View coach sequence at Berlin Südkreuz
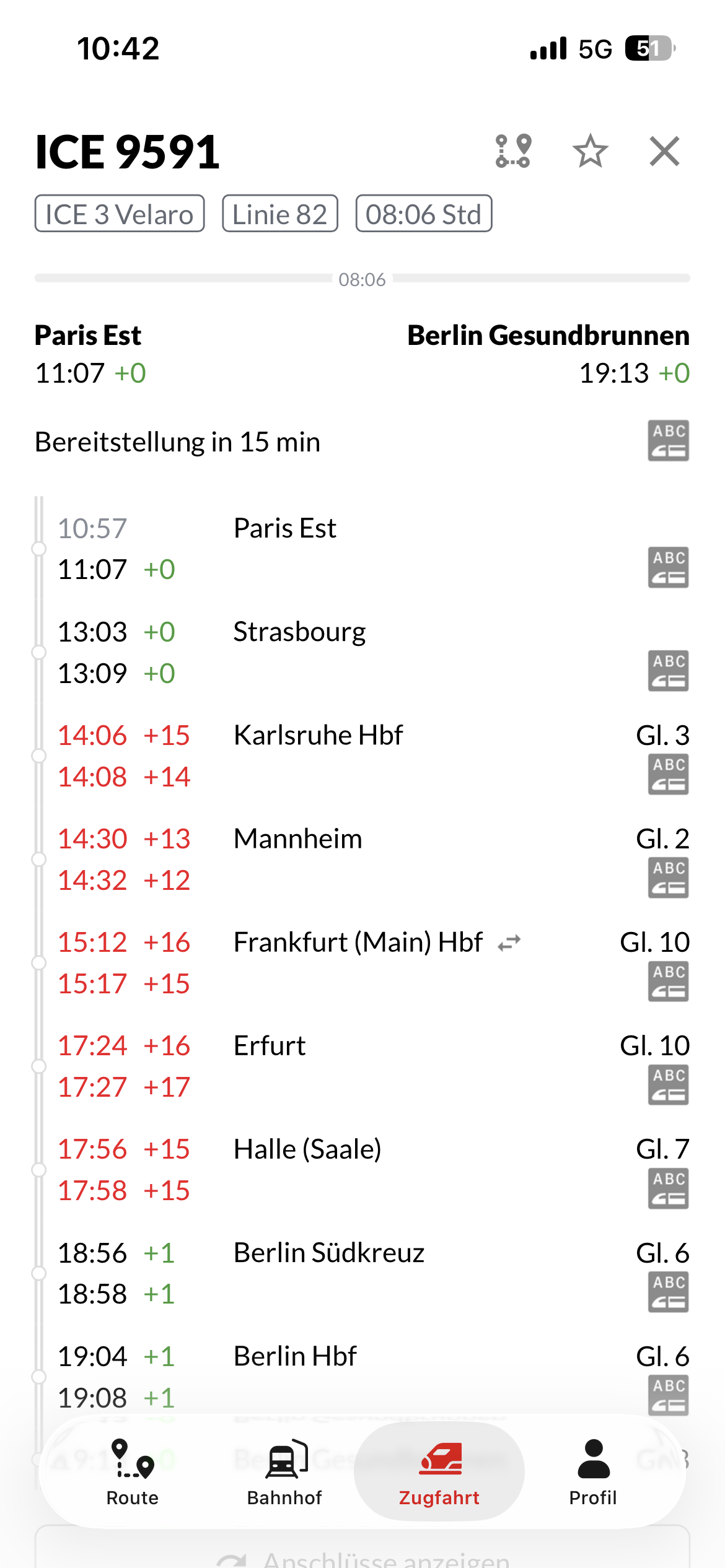The image size is (725, 1568). click(668, 1292)
